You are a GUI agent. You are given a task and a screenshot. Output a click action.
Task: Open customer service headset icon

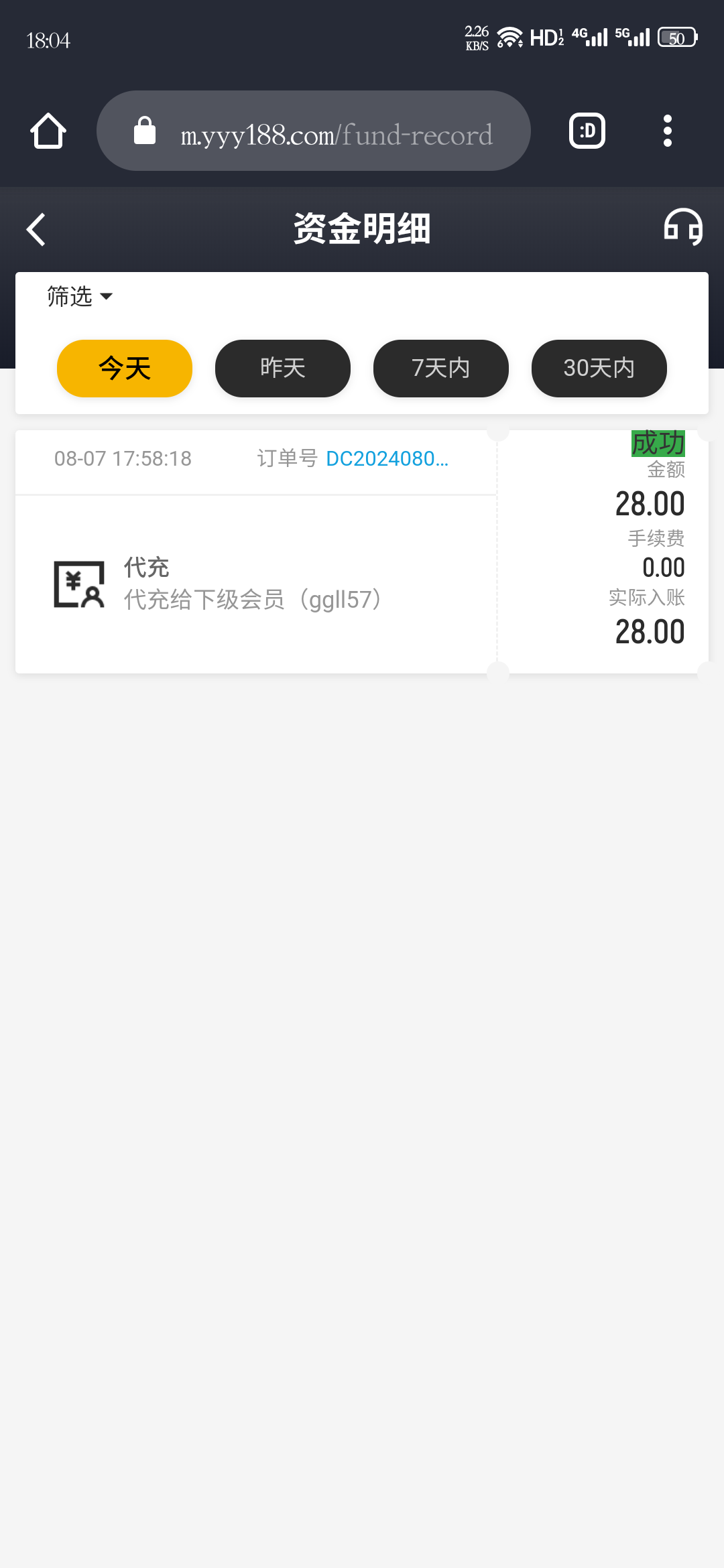[683, 227]
